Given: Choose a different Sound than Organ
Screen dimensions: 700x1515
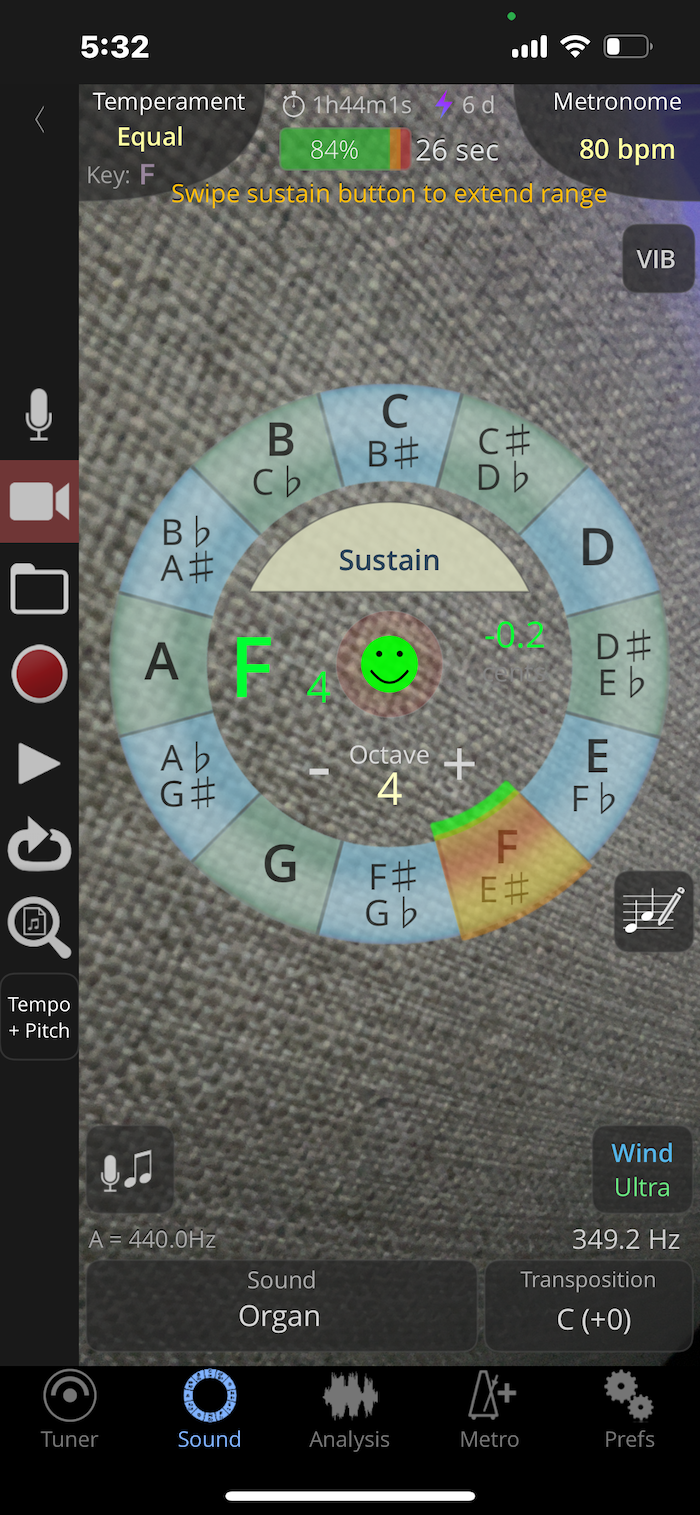Looking at the screenshot, I should point(281,1305).
